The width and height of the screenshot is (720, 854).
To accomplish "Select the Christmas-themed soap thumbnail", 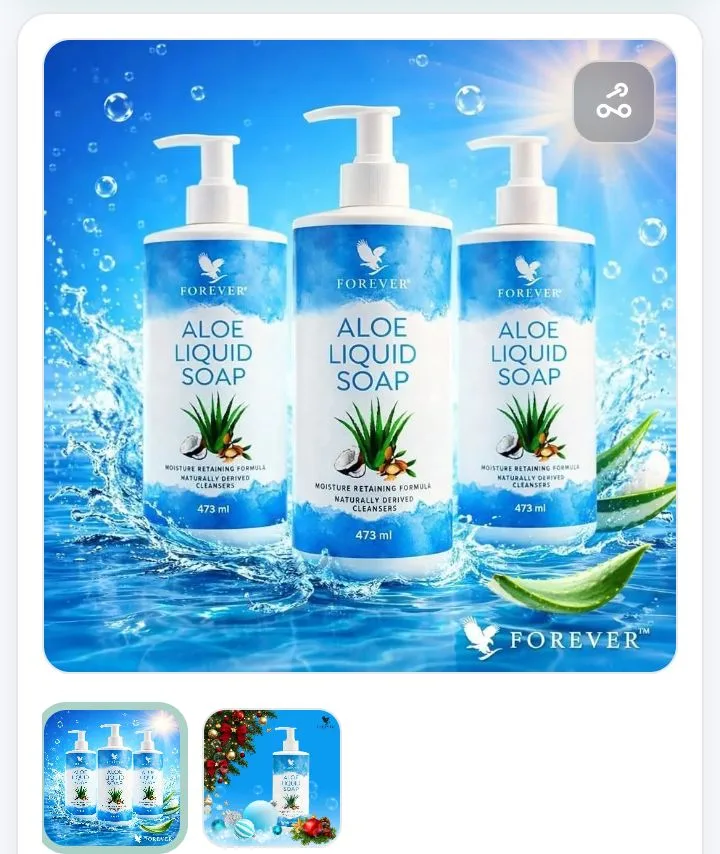I will pos(272,777).
